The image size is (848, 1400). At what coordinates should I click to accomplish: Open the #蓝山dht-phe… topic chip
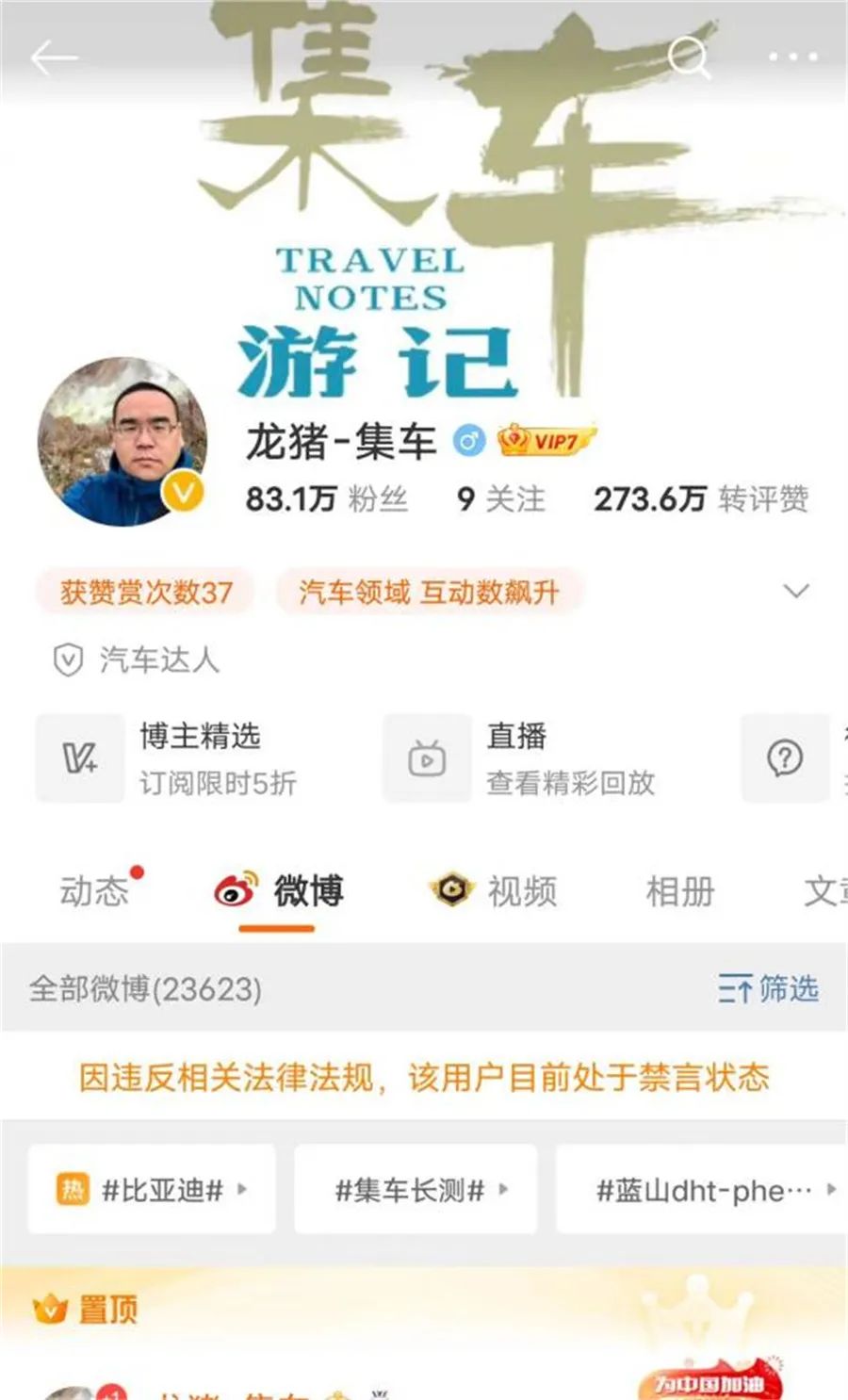click(702, 1190)
